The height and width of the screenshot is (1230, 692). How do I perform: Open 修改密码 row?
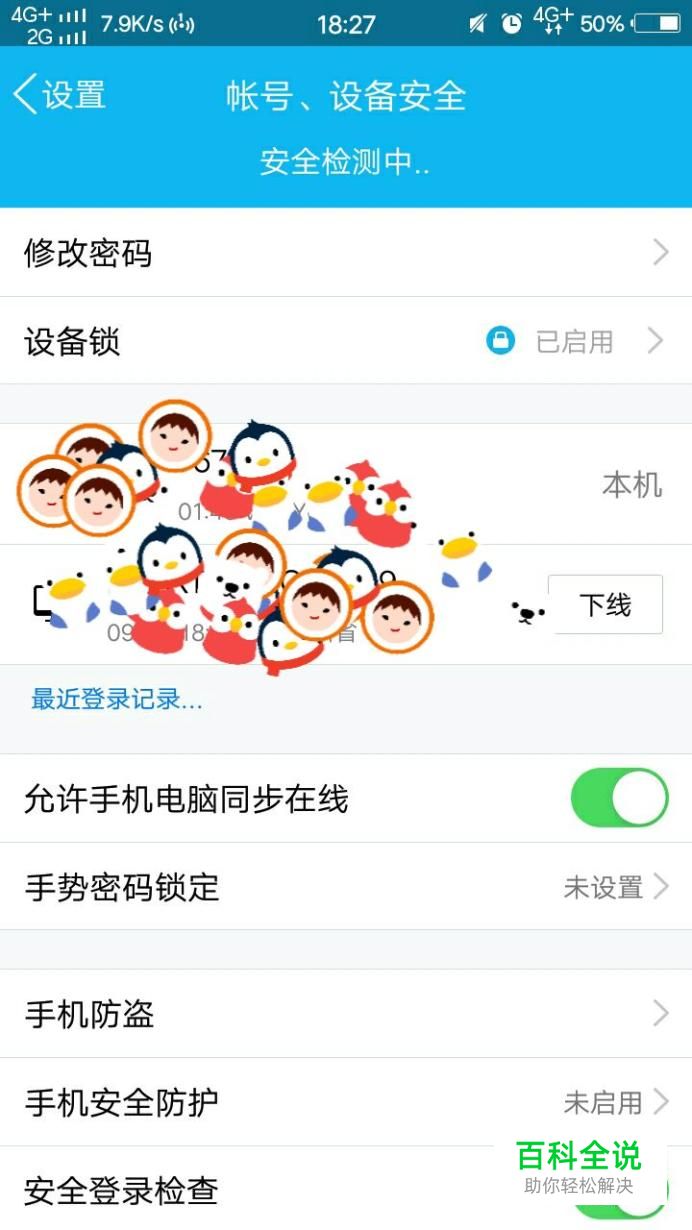coord(345,253)
